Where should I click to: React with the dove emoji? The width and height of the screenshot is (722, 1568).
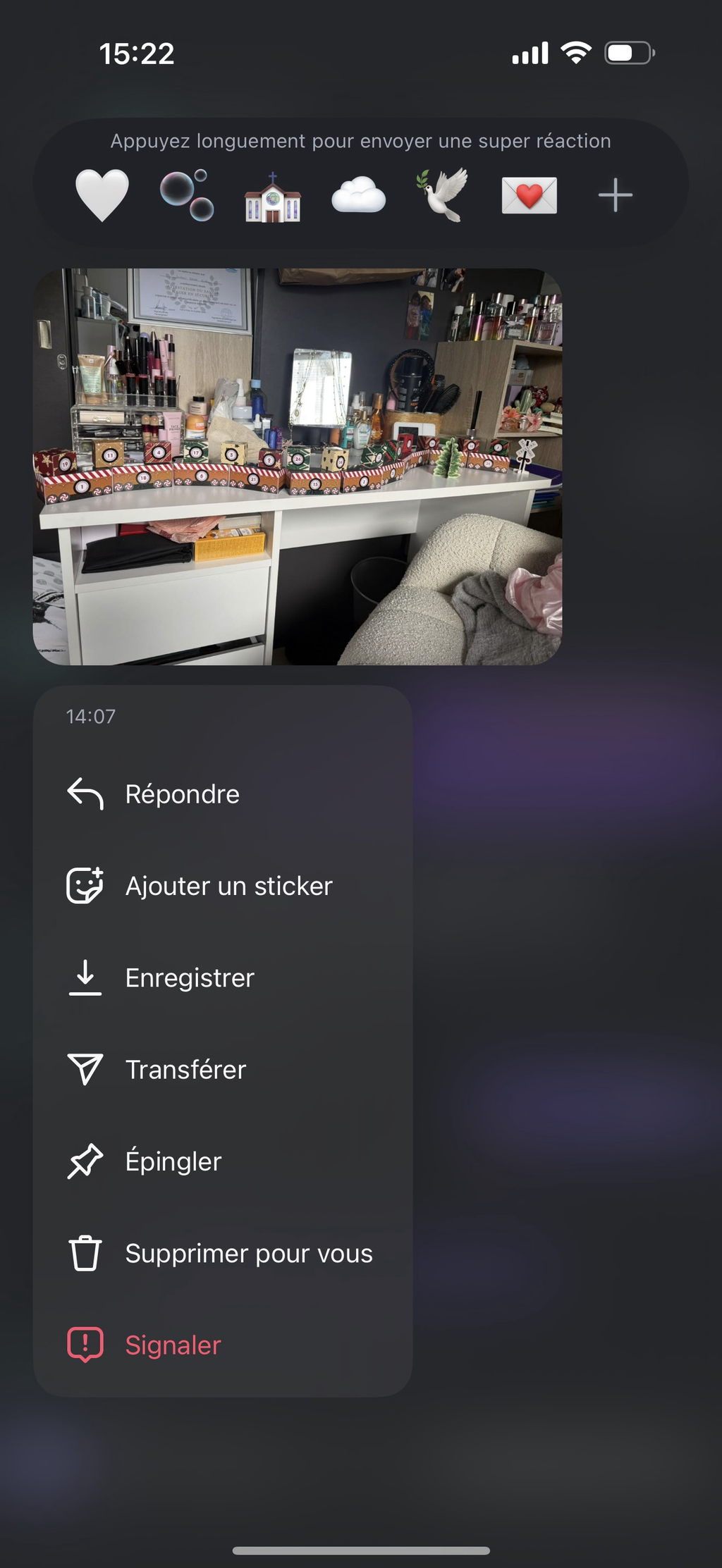(443, 195)
